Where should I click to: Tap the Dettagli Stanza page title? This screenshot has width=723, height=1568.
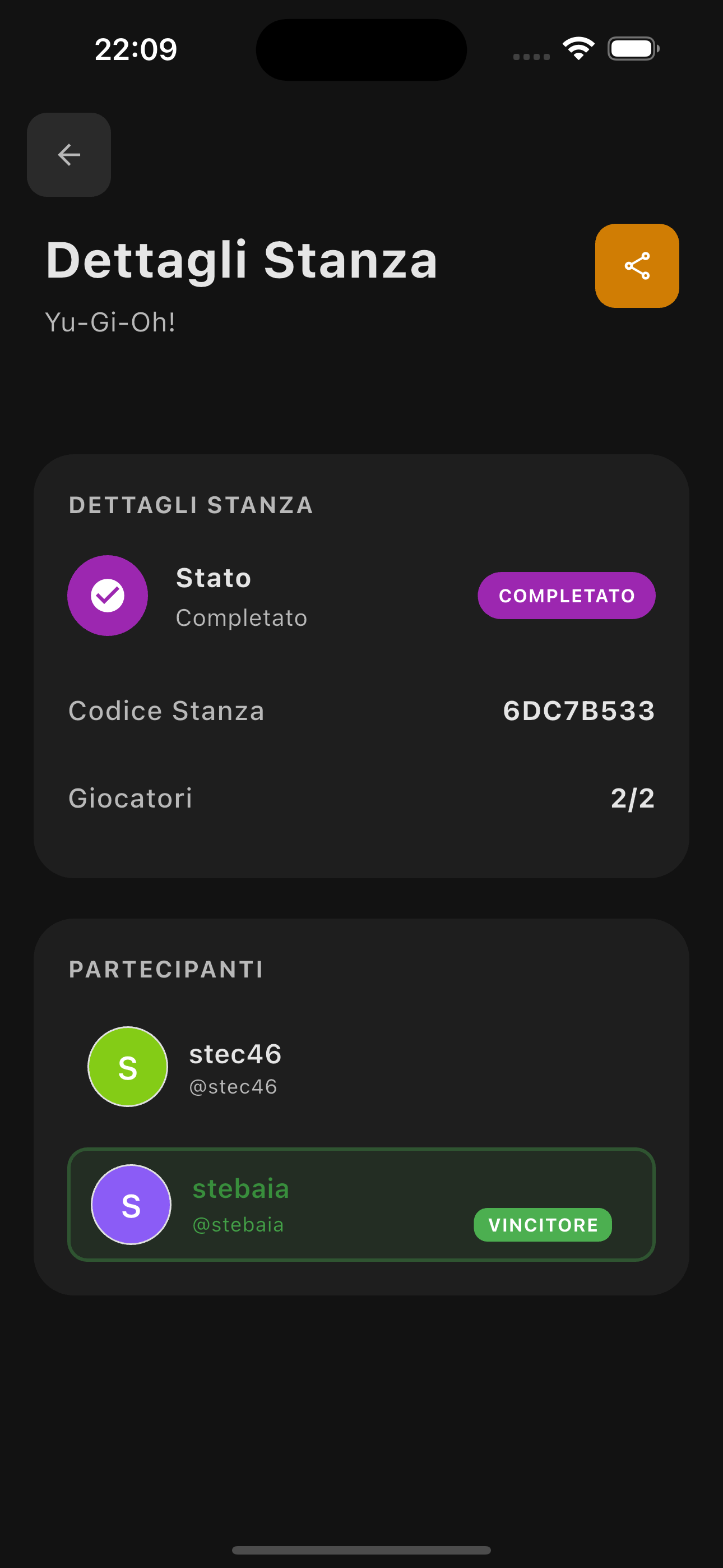pos(241,261)
